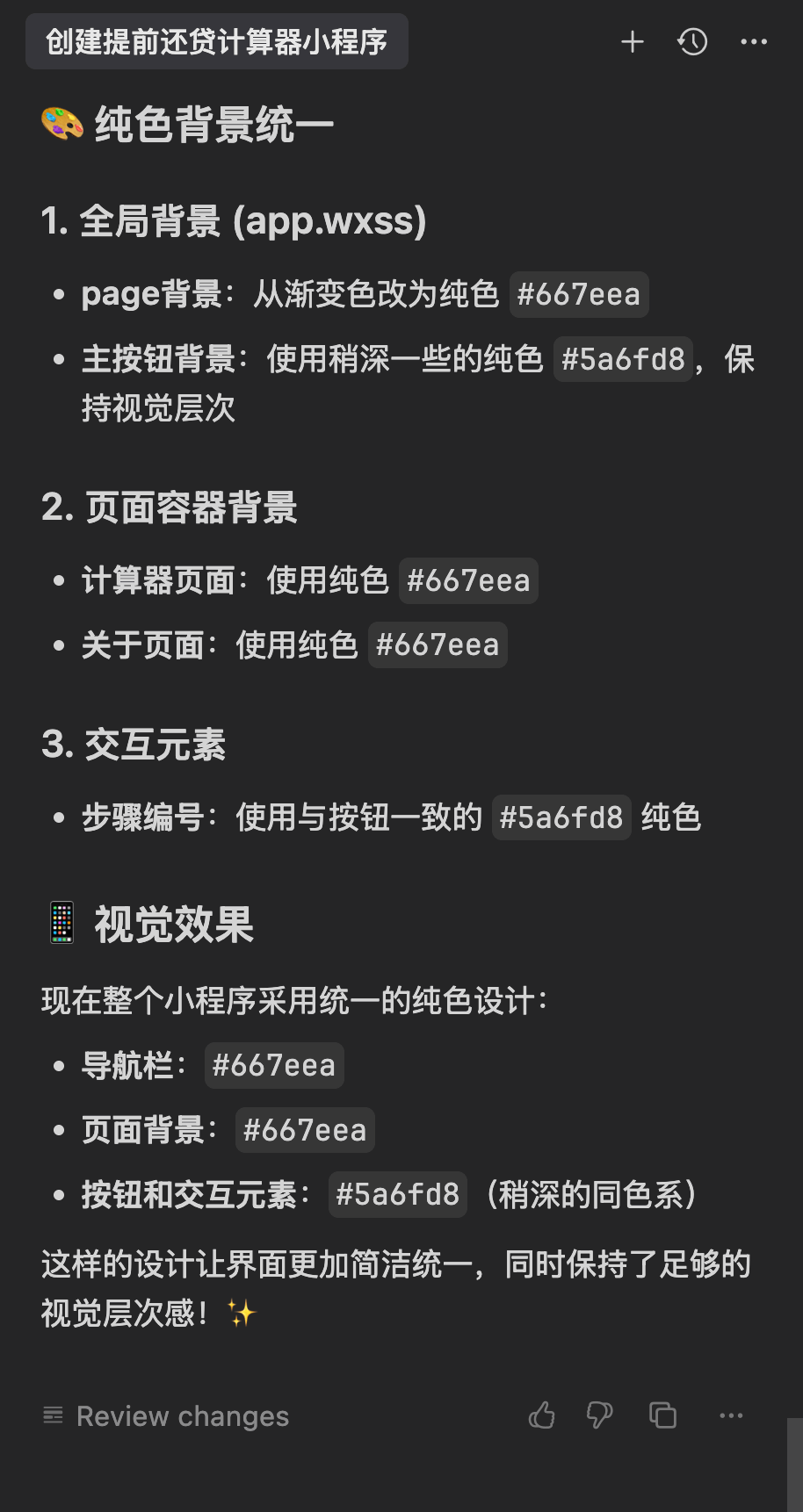Open the top overflow menu
The image size is (803, 1512).
coord(754,41)
